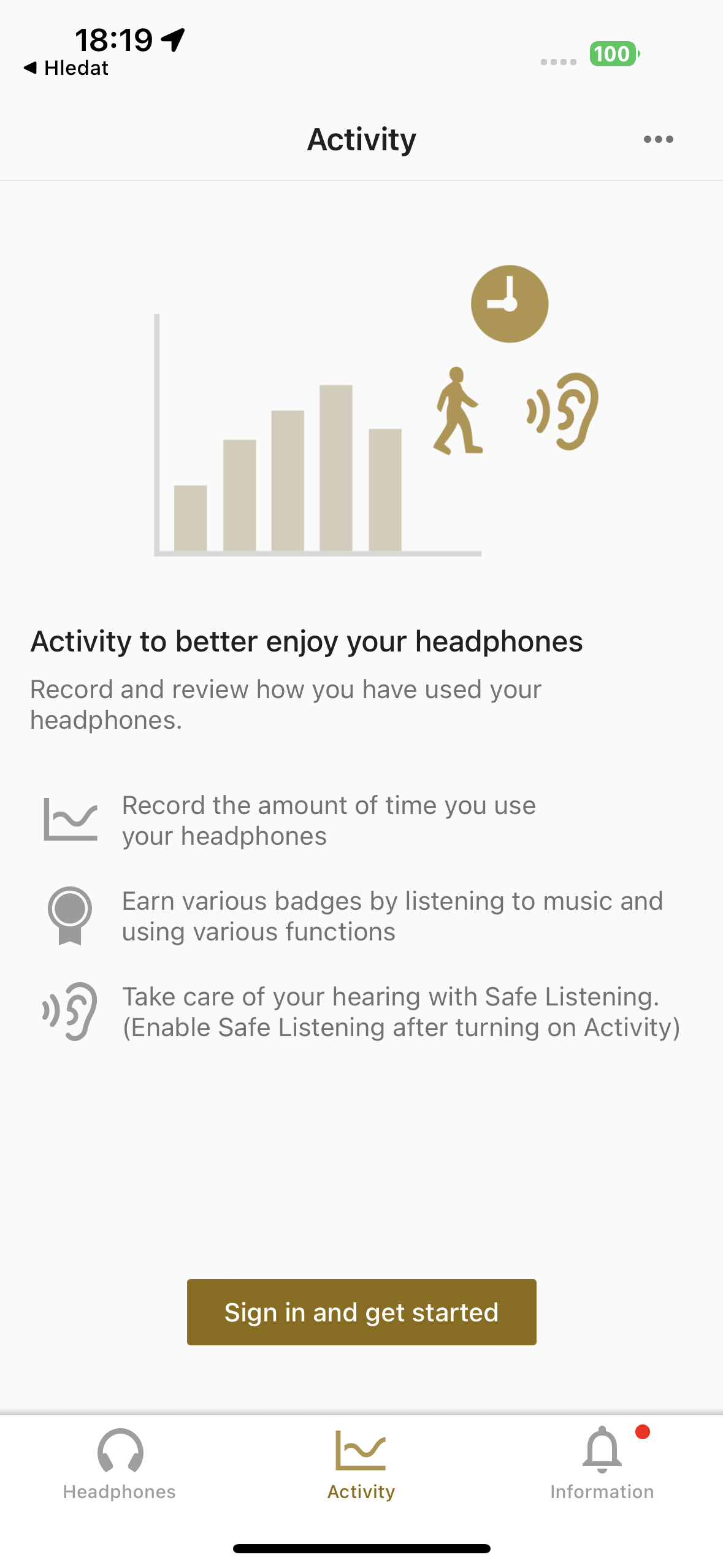Tap Sign in and get started
This screenshot has height=1568, width=723.
(361, 1312)
